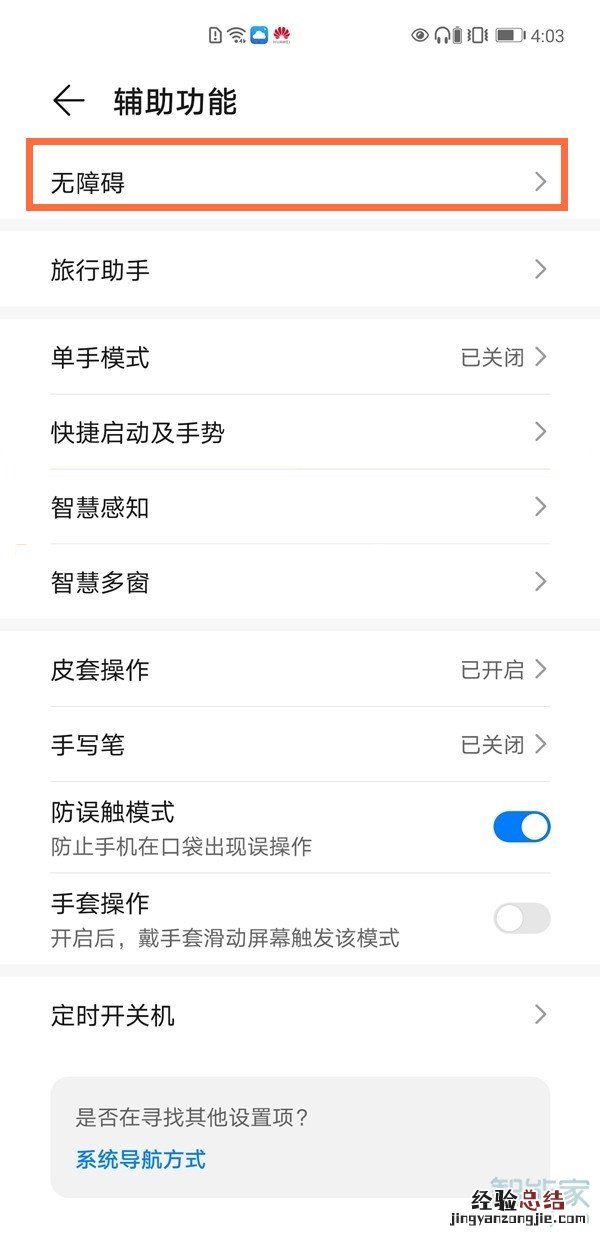Open 快捷启动及手势 settings

(x=298, y=433)
